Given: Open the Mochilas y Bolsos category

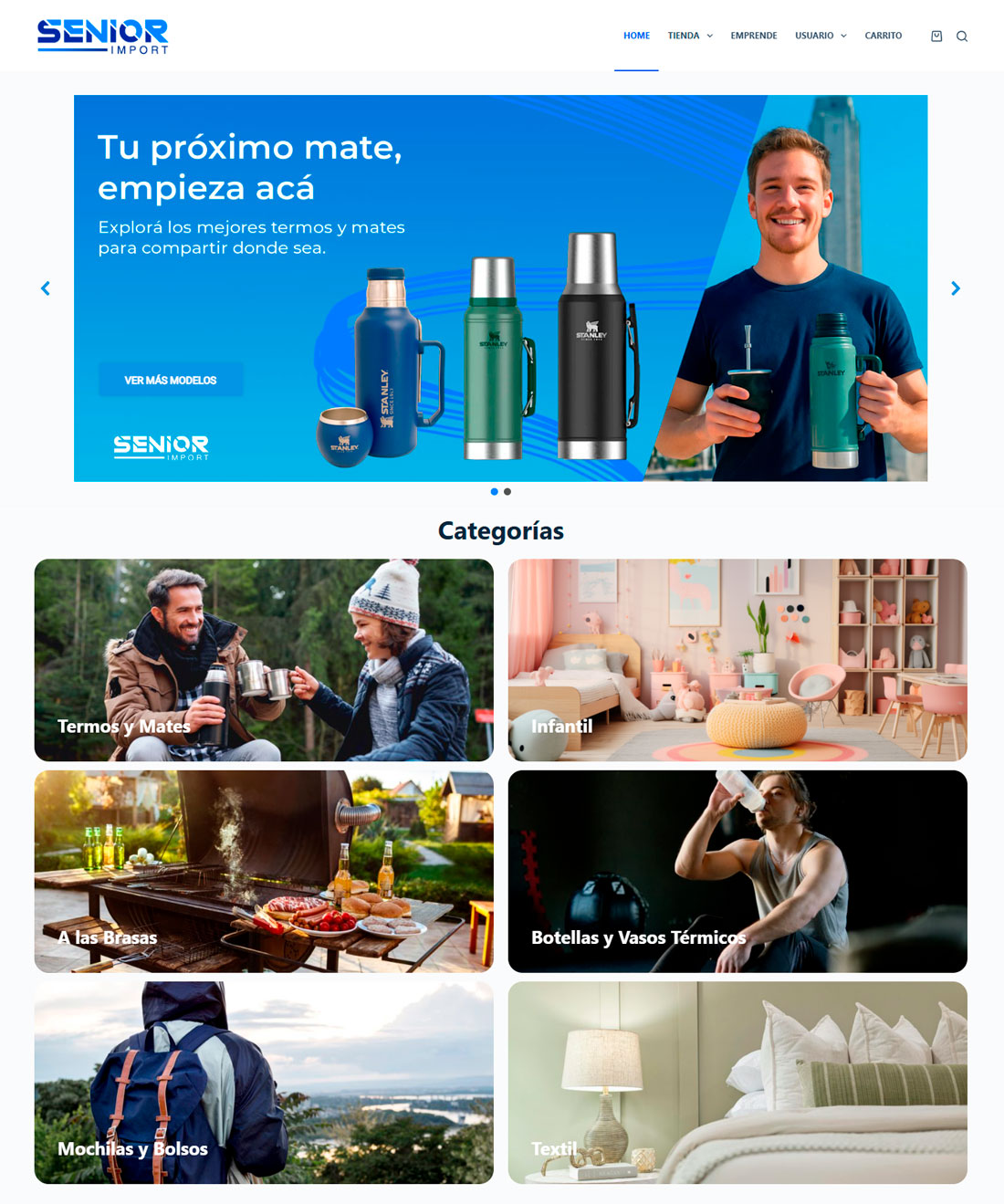Looking at the screenshot, I should [x=264, y=1083].
